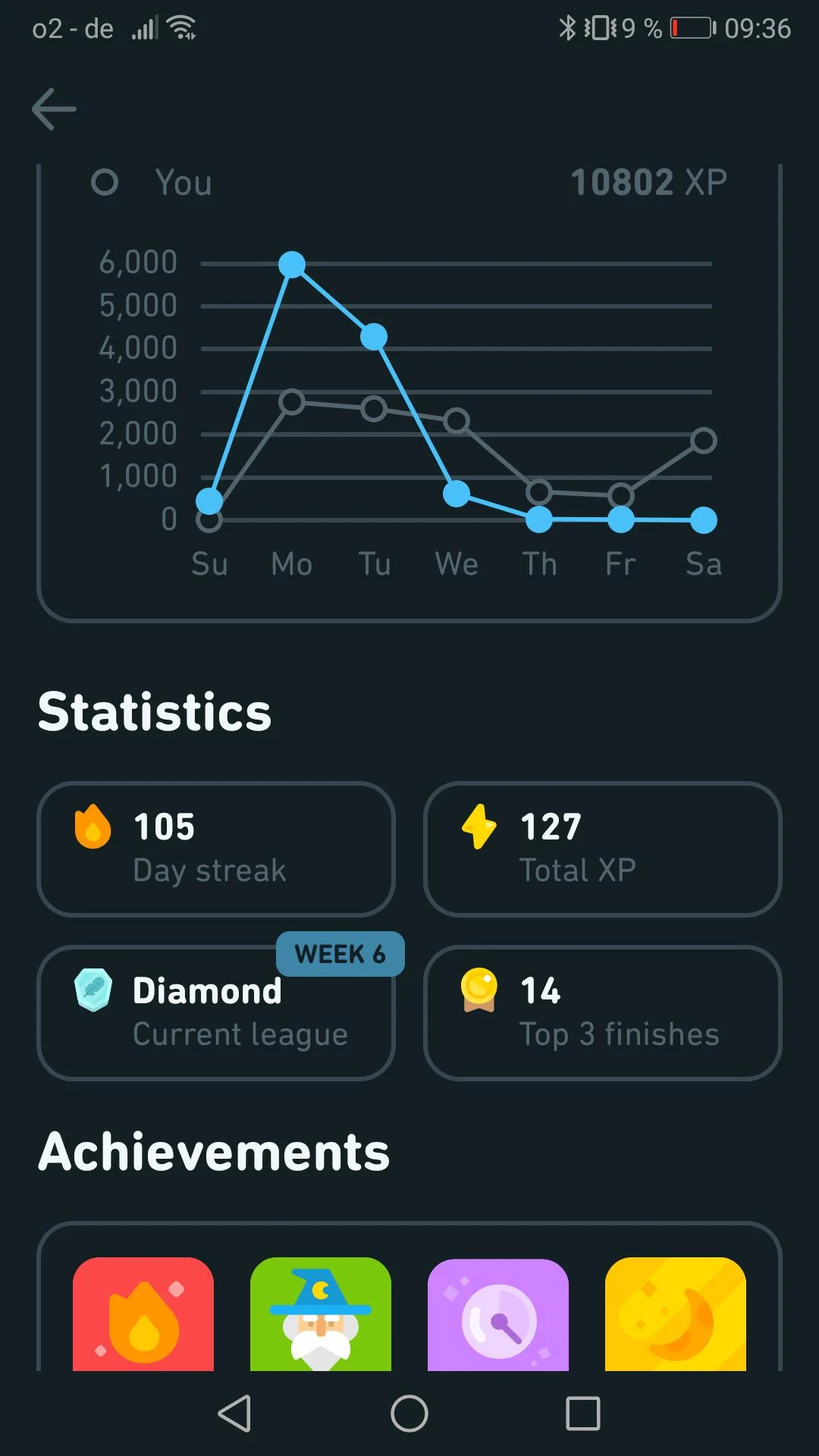Image resolution: width=819 pixels, height=1456 pixels.
Task: Tap the "Sa" axis label on chart
Action: click(704, 564)
